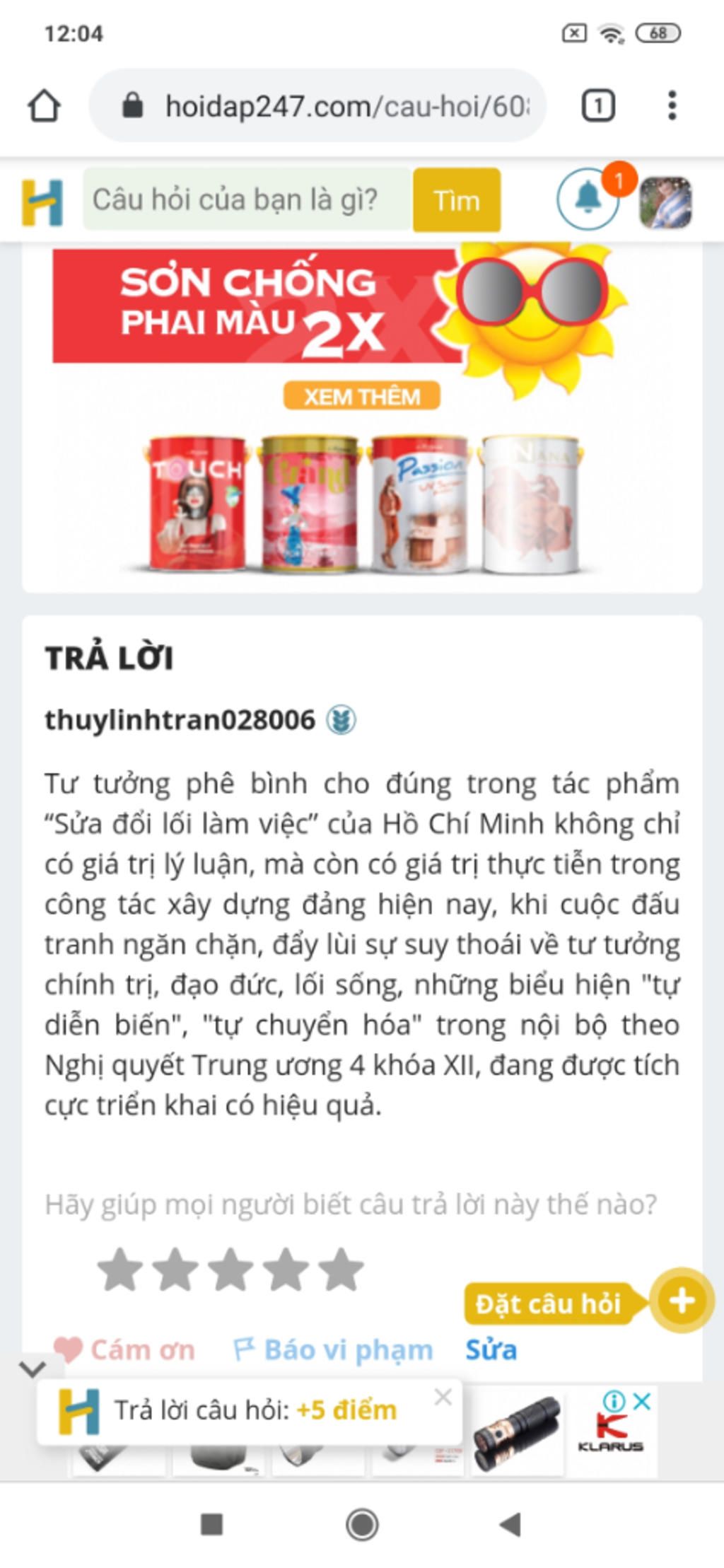Viewport: 724px width, 1568px height.
Task: Tap the browser home icon
Action: tap(44, 106)
